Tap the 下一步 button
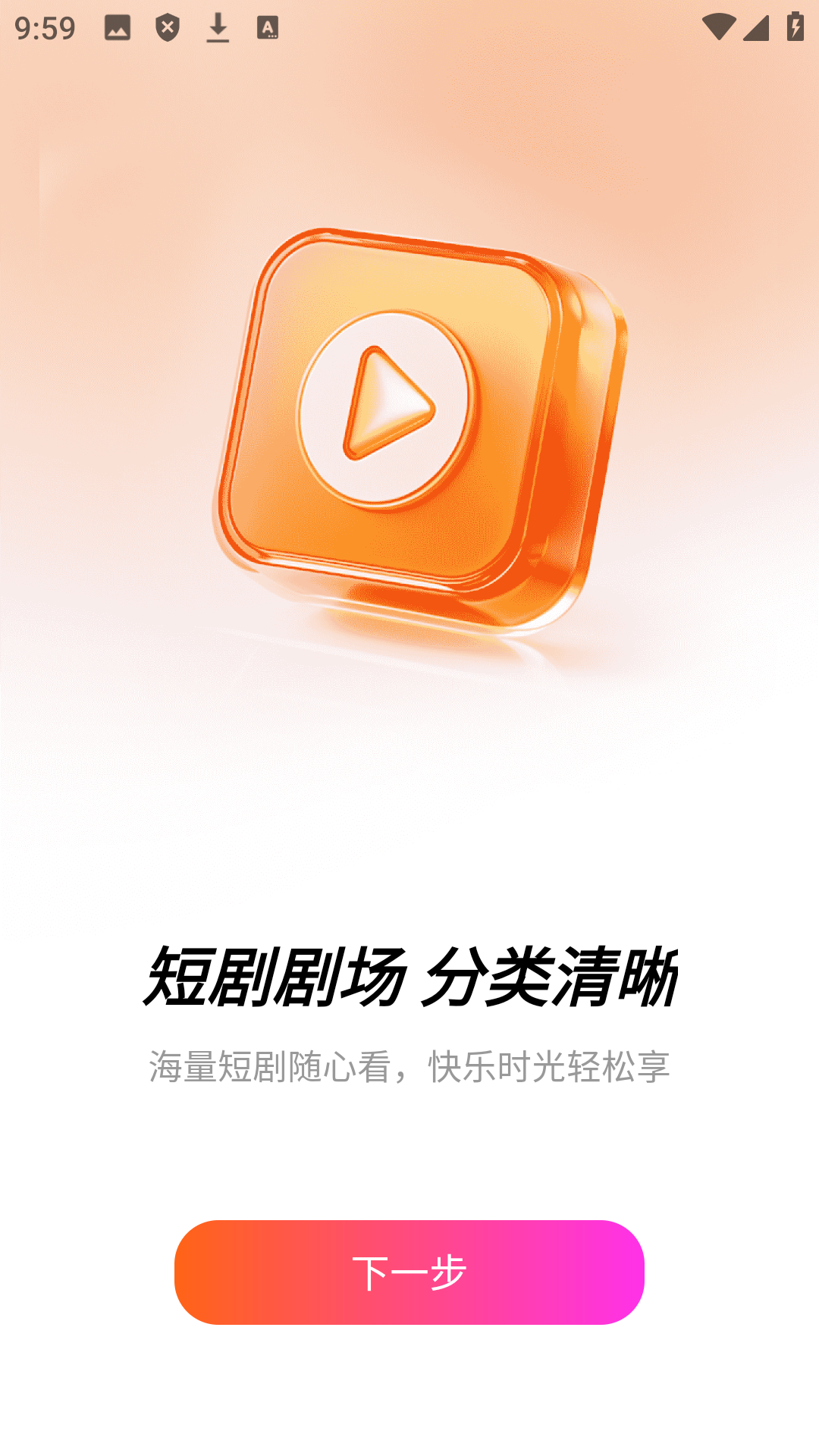 tap(409, 1272)
